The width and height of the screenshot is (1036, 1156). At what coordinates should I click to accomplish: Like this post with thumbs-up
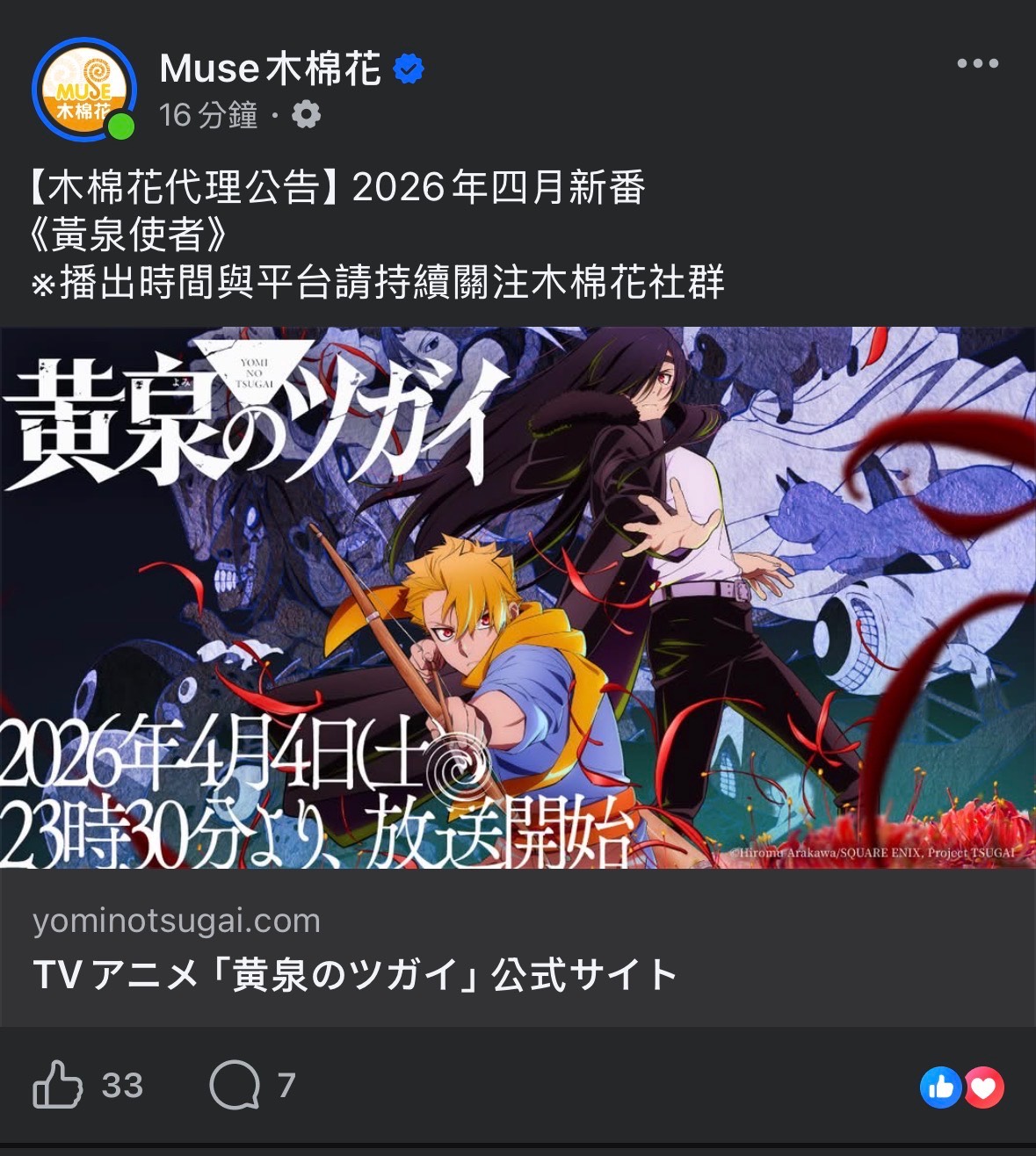[x=58, y=1085]
